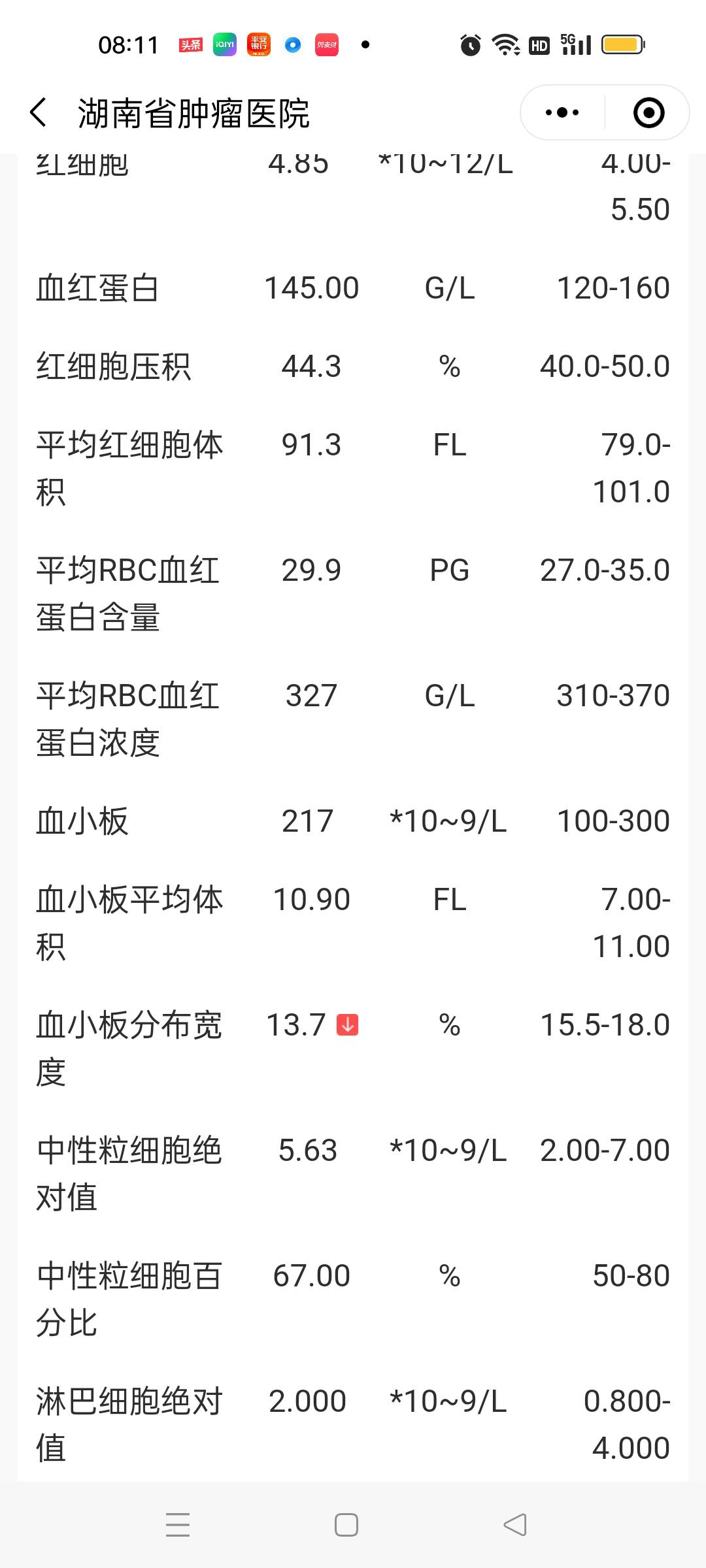Tap the HD indicator in the status bar

click(537, 44)
